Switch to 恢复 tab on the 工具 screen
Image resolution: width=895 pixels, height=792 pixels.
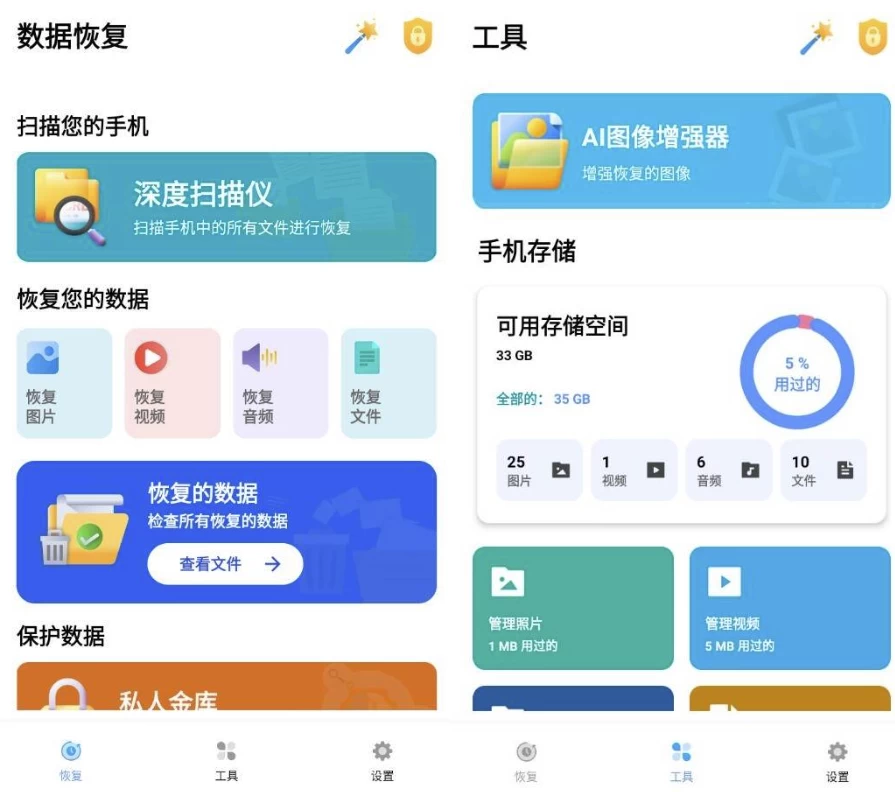coord(526,760)
